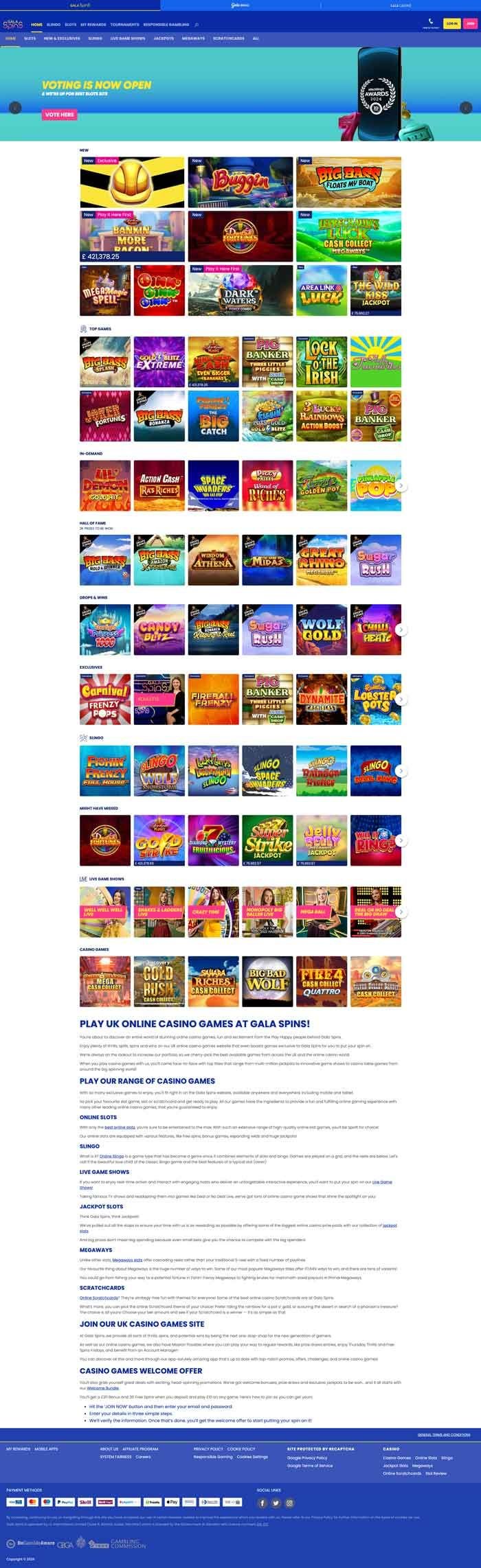Show more games in the In-Demand row

401,486
